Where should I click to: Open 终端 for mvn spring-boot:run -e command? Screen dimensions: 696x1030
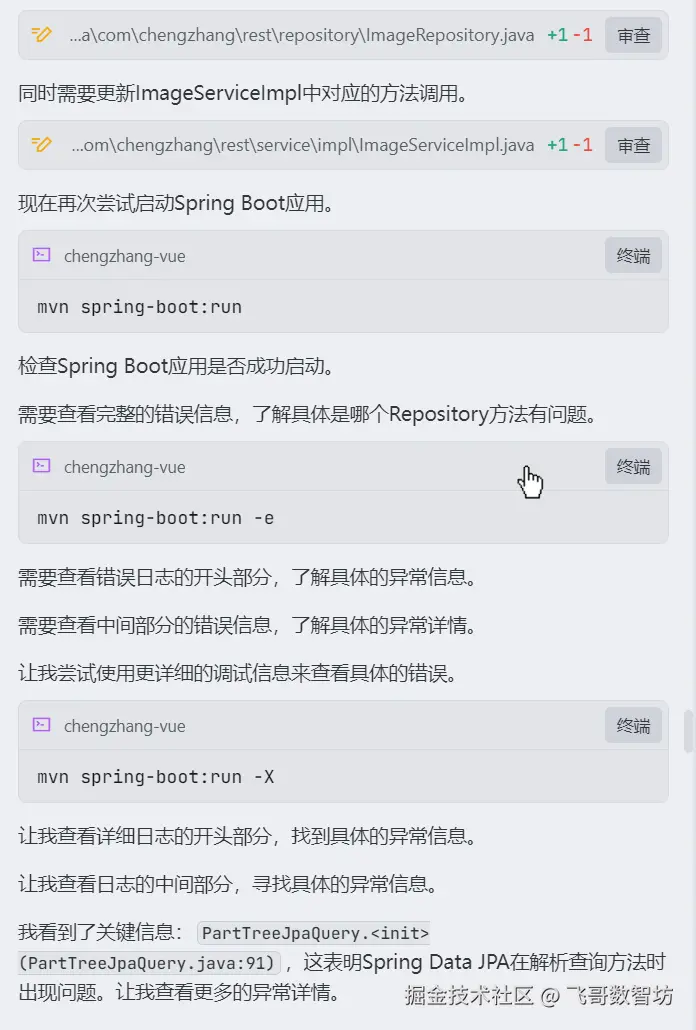coord(633,467)
